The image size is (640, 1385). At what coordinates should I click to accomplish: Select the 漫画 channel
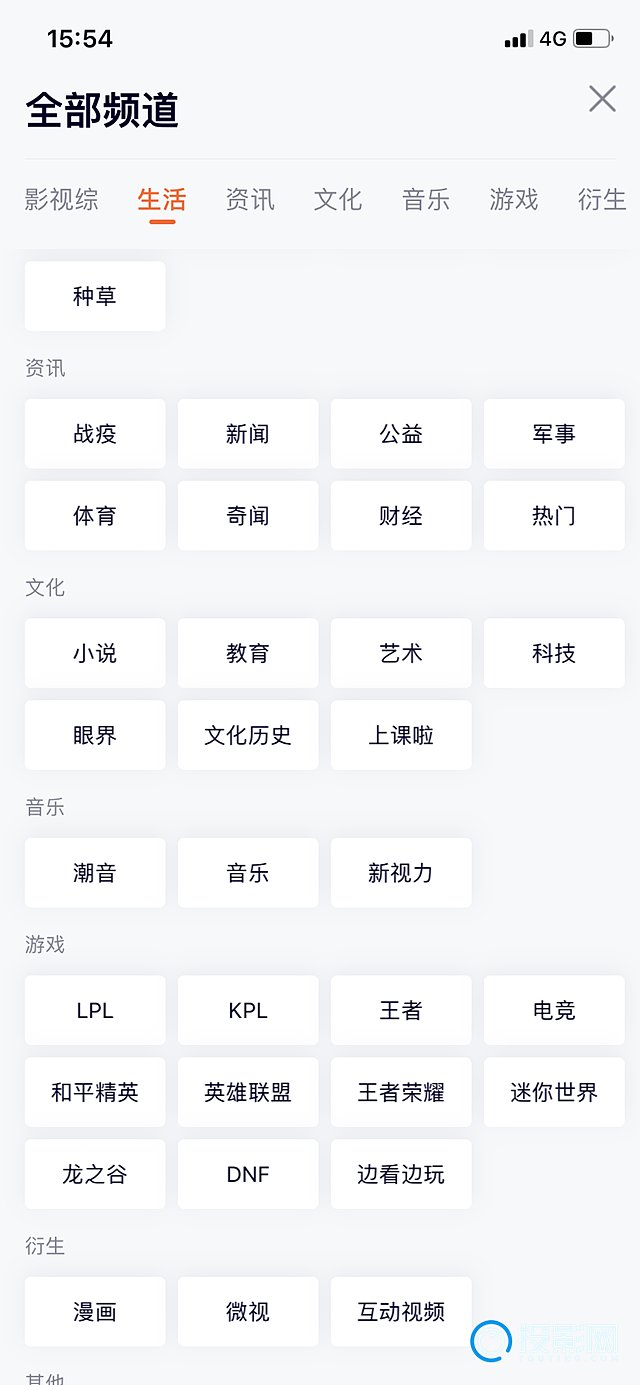coord(95,1311)
